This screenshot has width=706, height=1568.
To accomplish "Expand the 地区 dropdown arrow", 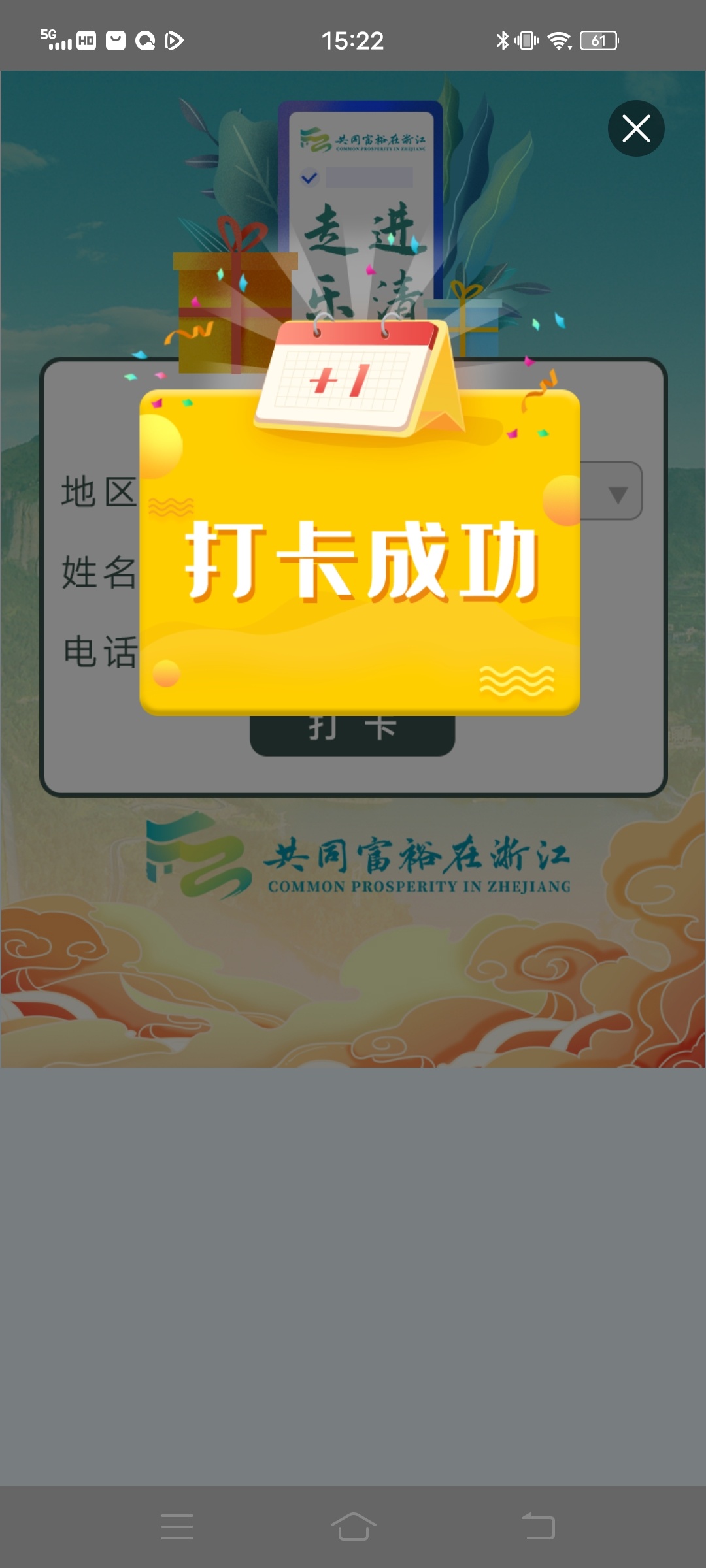I will [617, 494].
